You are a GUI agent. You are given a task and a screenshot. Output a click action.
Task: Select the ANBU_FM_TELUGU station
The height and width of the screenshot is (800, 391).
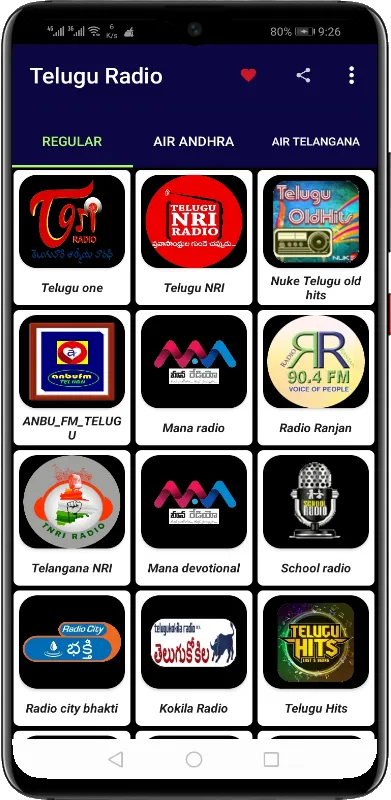pos(72,378)
